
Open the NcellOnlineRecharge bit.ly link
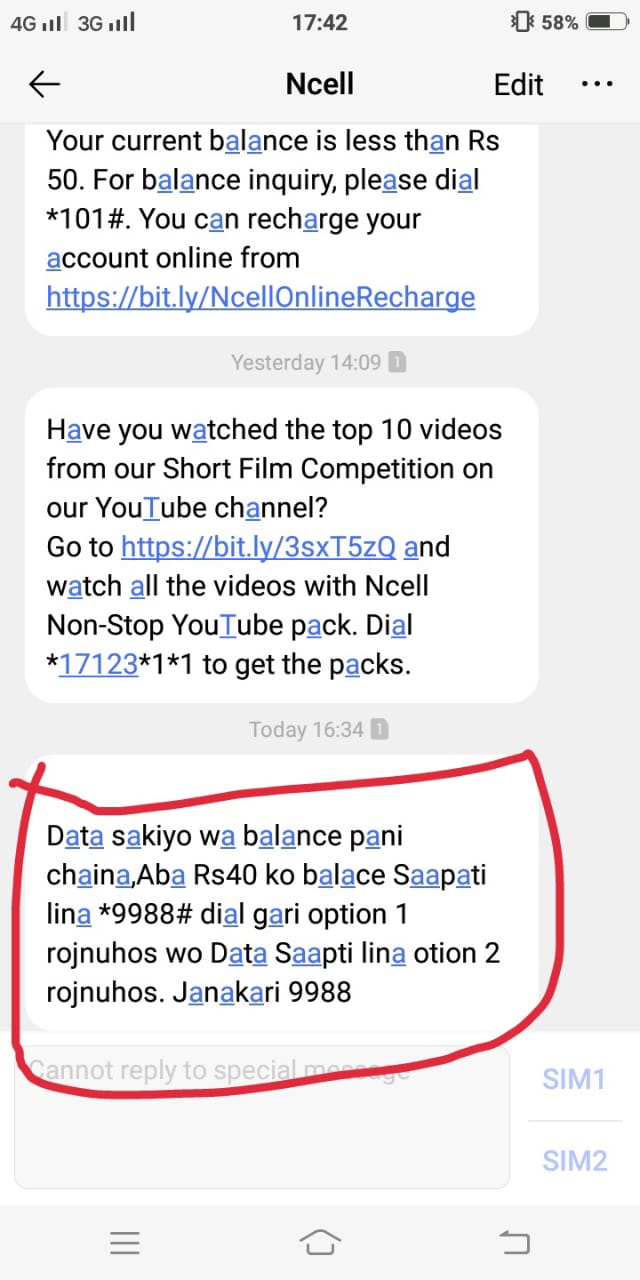(260, 297)
